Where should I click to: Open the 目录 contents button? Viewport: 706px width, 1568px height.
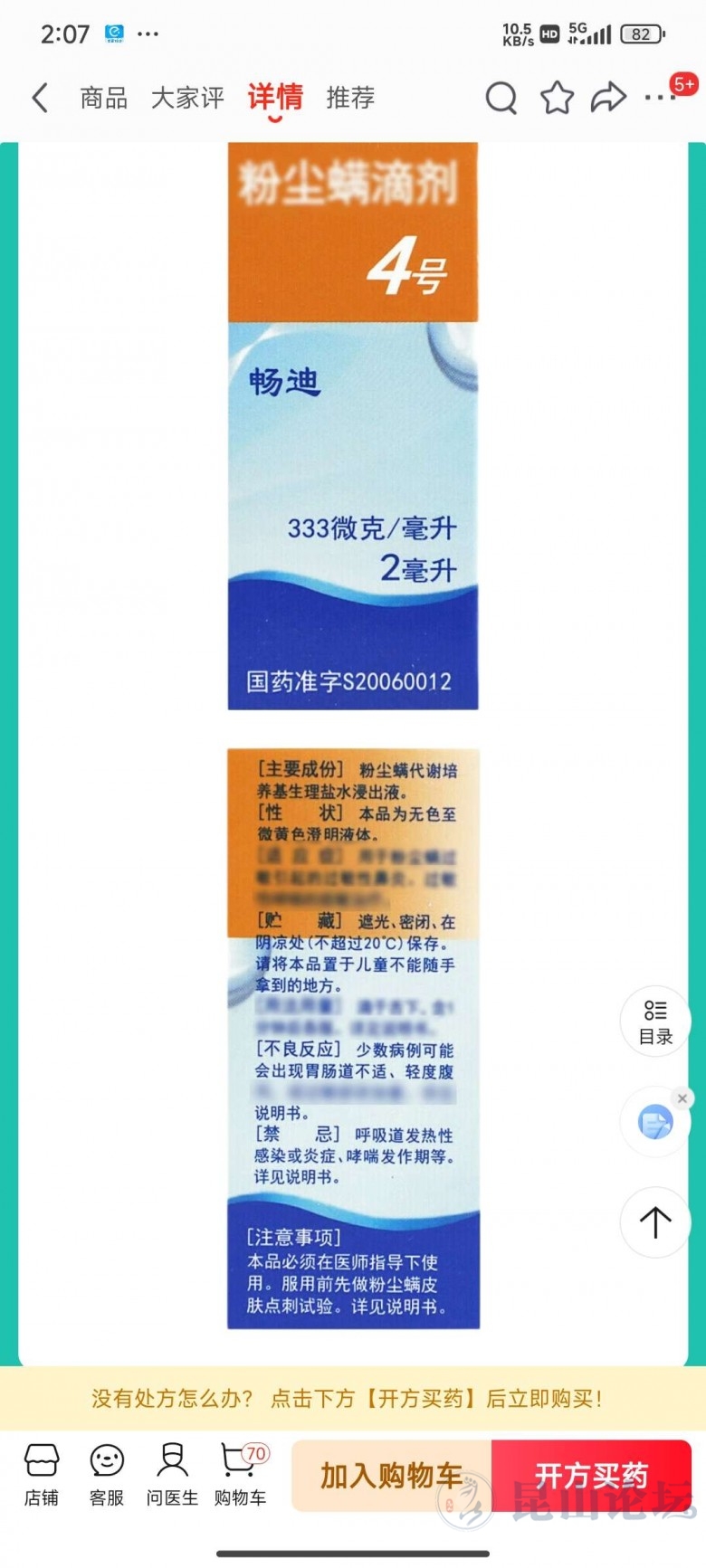tap(655, 1022)
